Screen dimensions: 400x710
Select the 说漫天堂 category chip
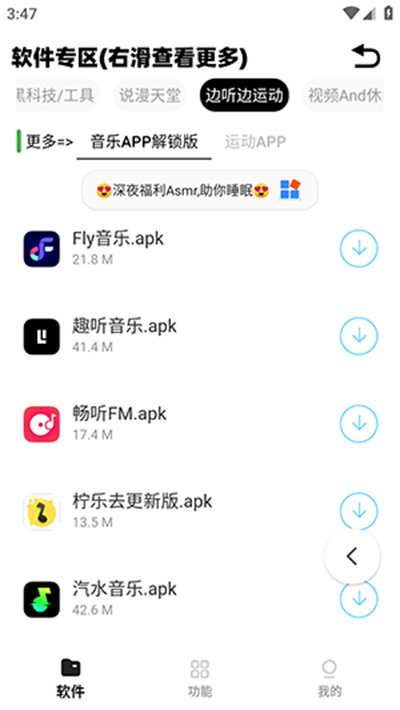pyautogui.click(x=150, y=95)
